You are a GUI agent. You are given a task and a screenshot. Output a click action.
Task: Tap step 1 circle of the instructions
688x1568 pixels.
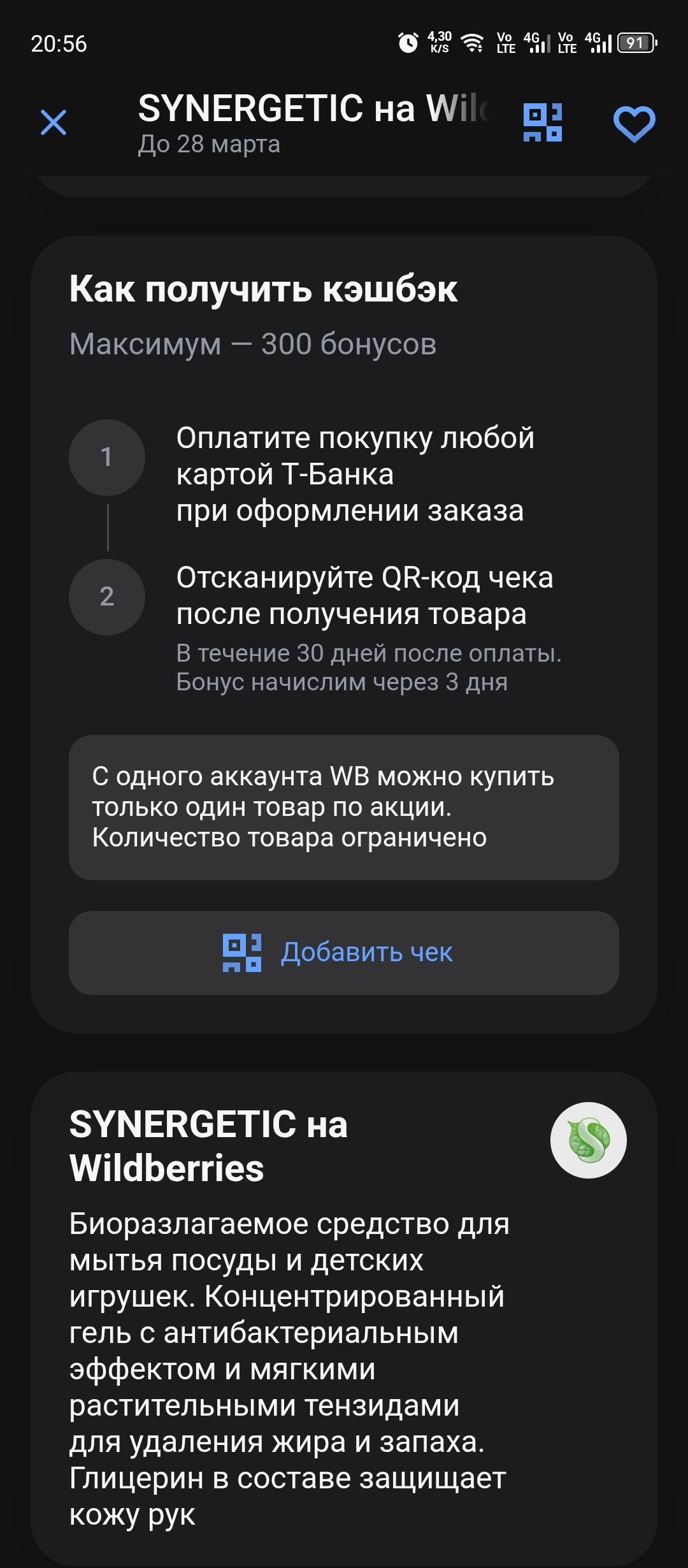(107, 457)
